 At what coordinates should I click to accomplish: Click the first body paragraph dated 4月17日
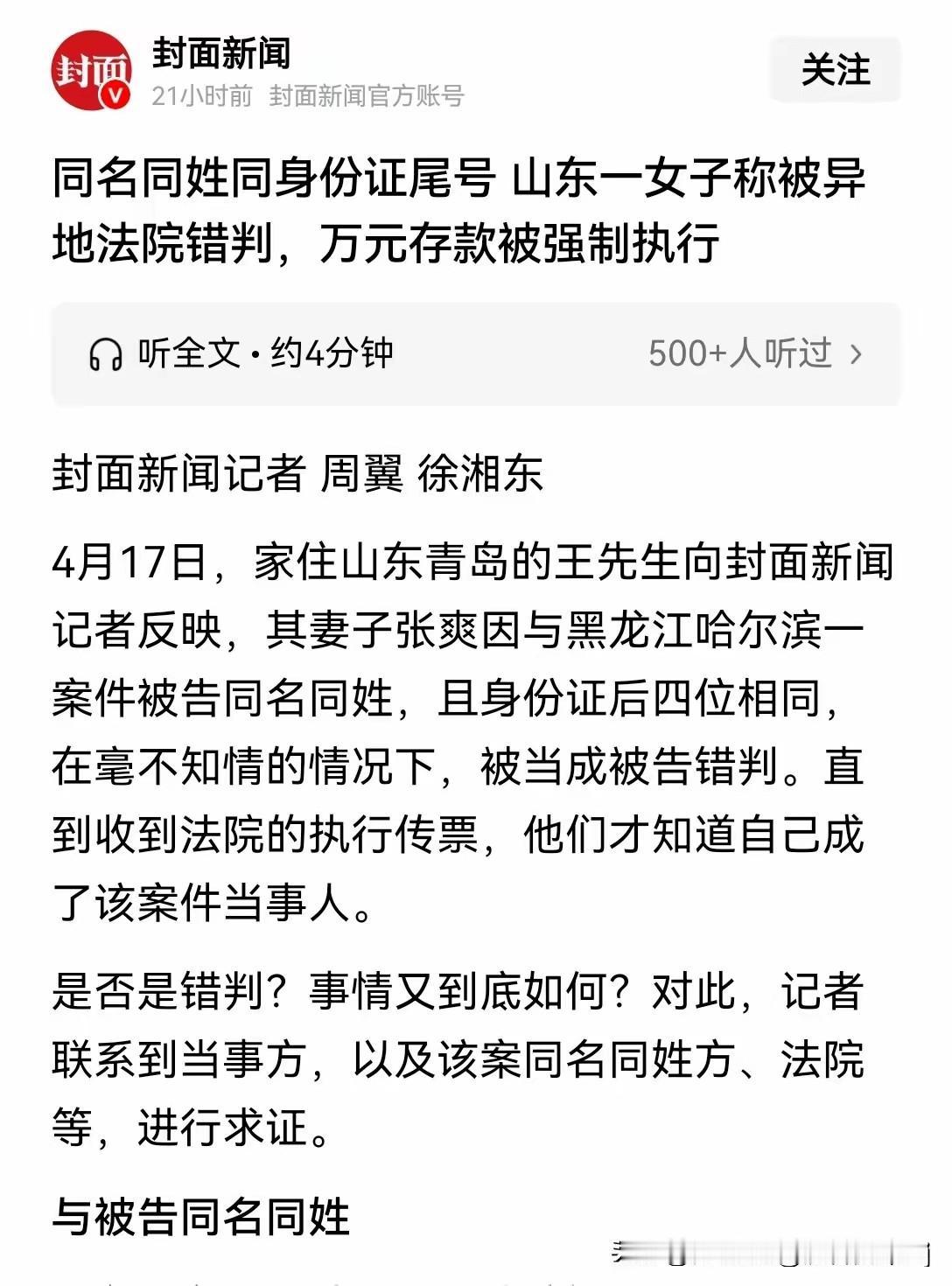tap(472, 726)
